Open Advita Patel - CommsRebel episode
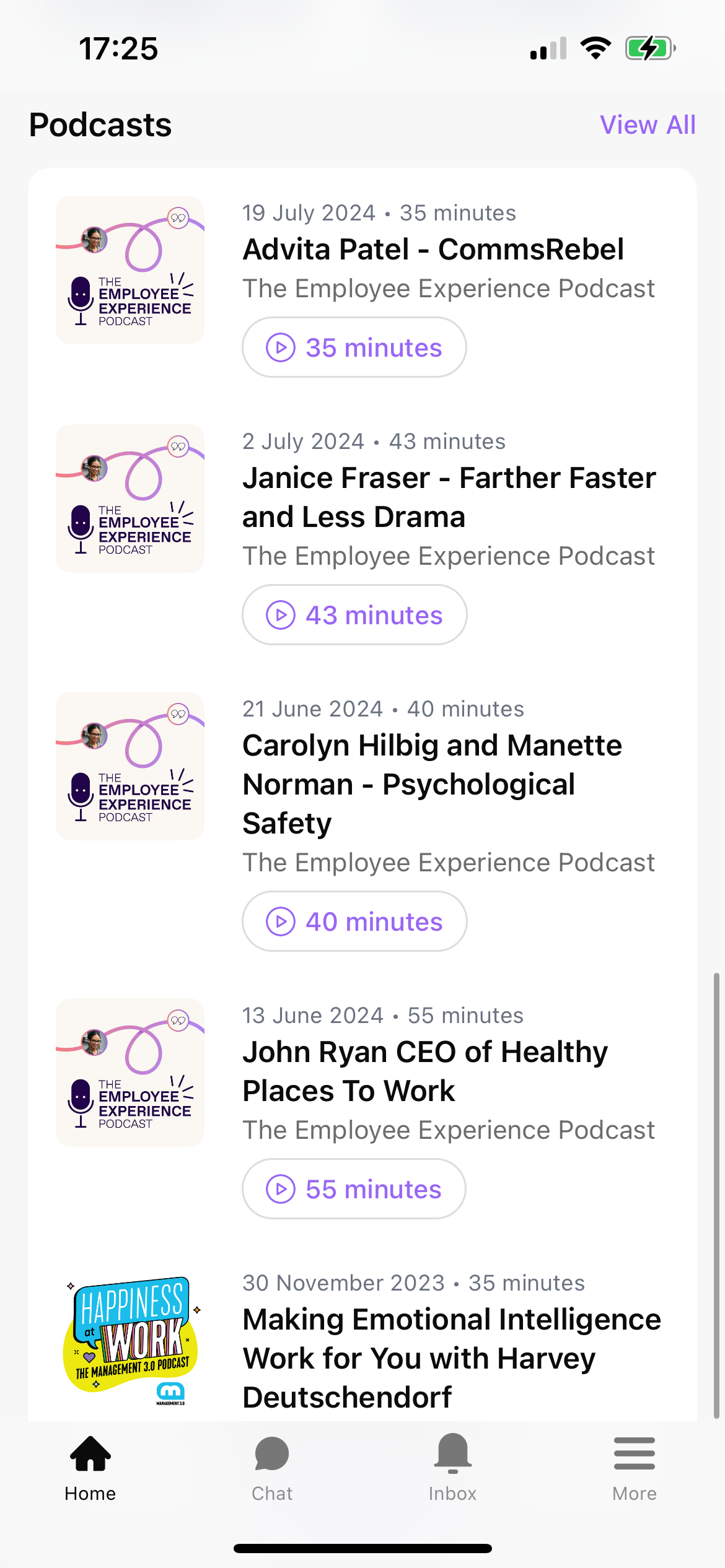Image resolution: width=725 pixels, height=1568 pixels. pyautogui.click(x=433, y=250)
